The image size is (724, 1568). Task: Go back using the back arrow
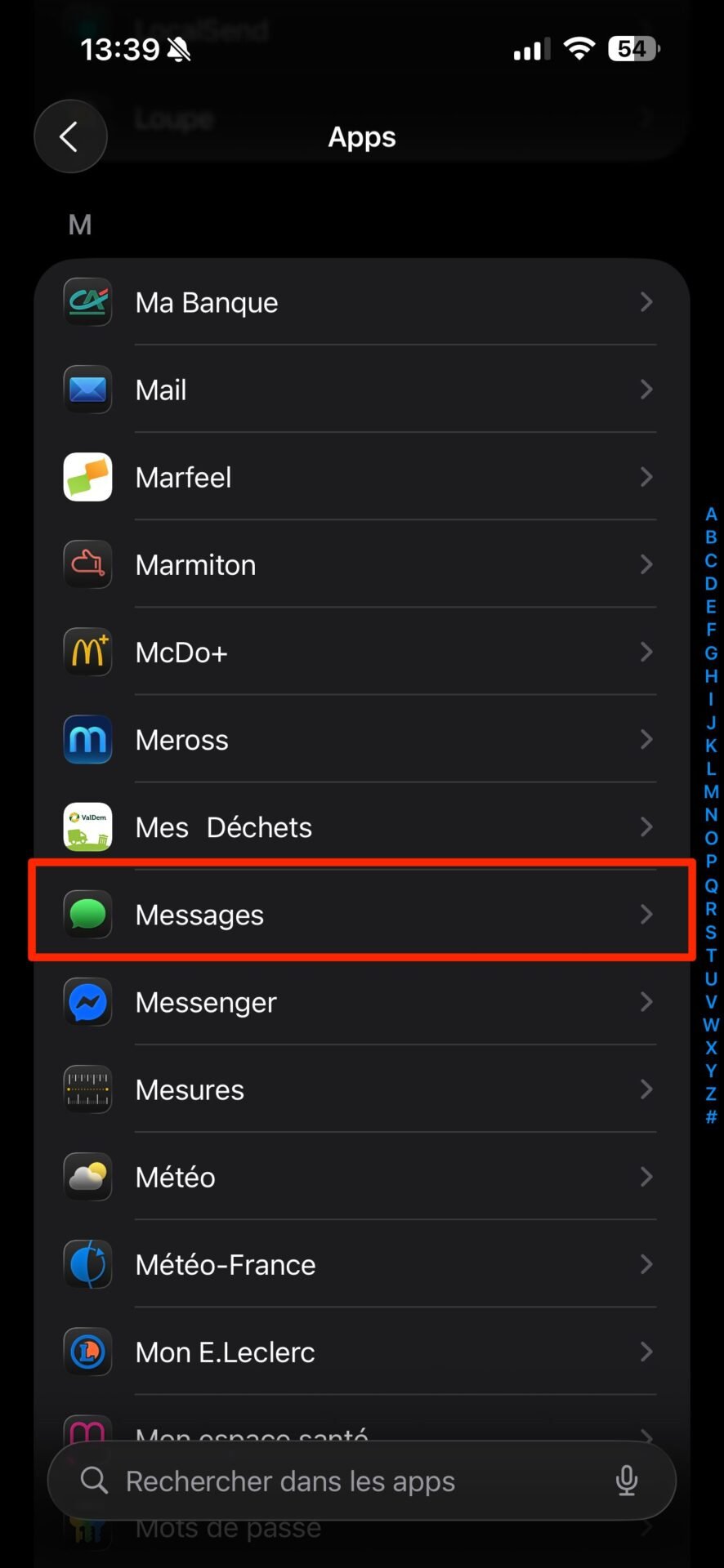(x=70, y=136)
